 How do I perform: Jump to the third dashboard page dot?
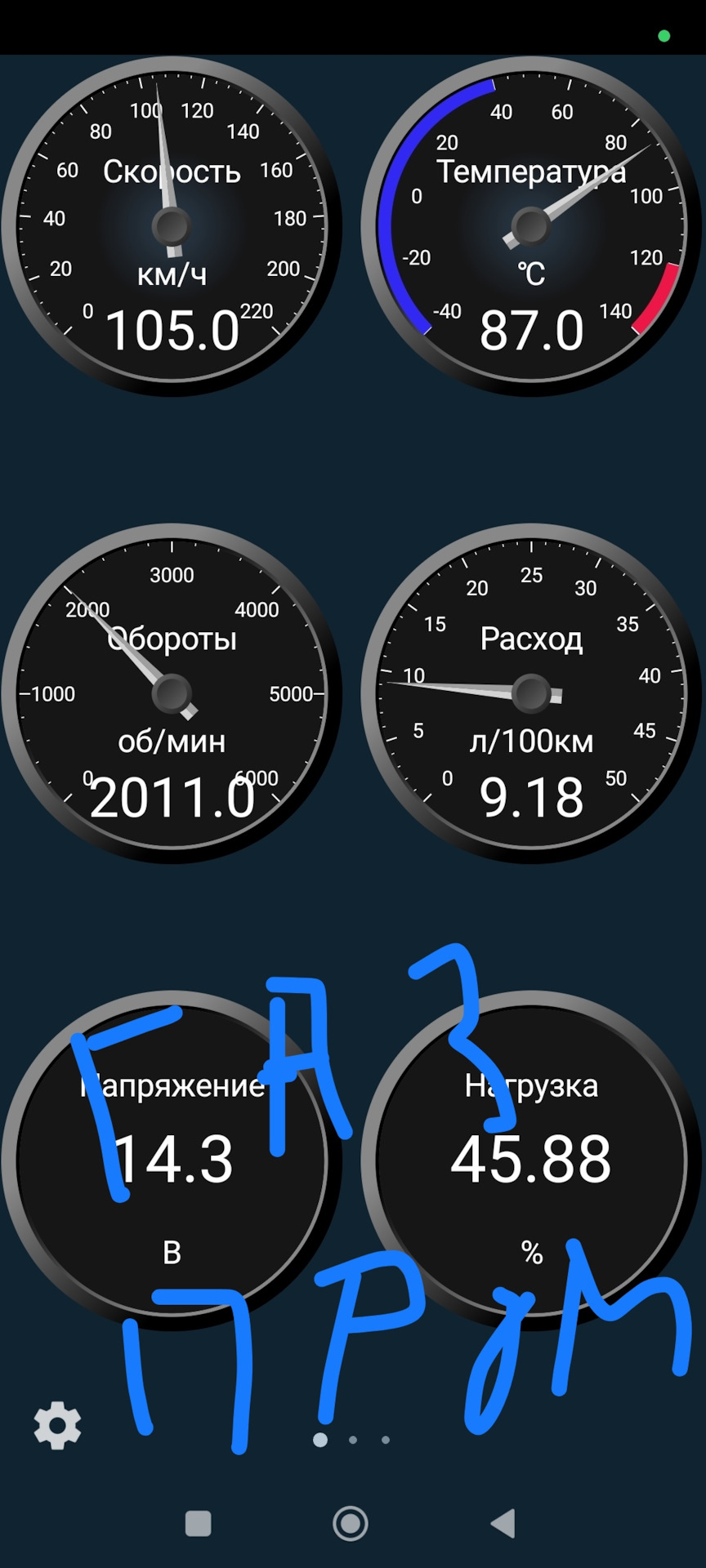386,1440
